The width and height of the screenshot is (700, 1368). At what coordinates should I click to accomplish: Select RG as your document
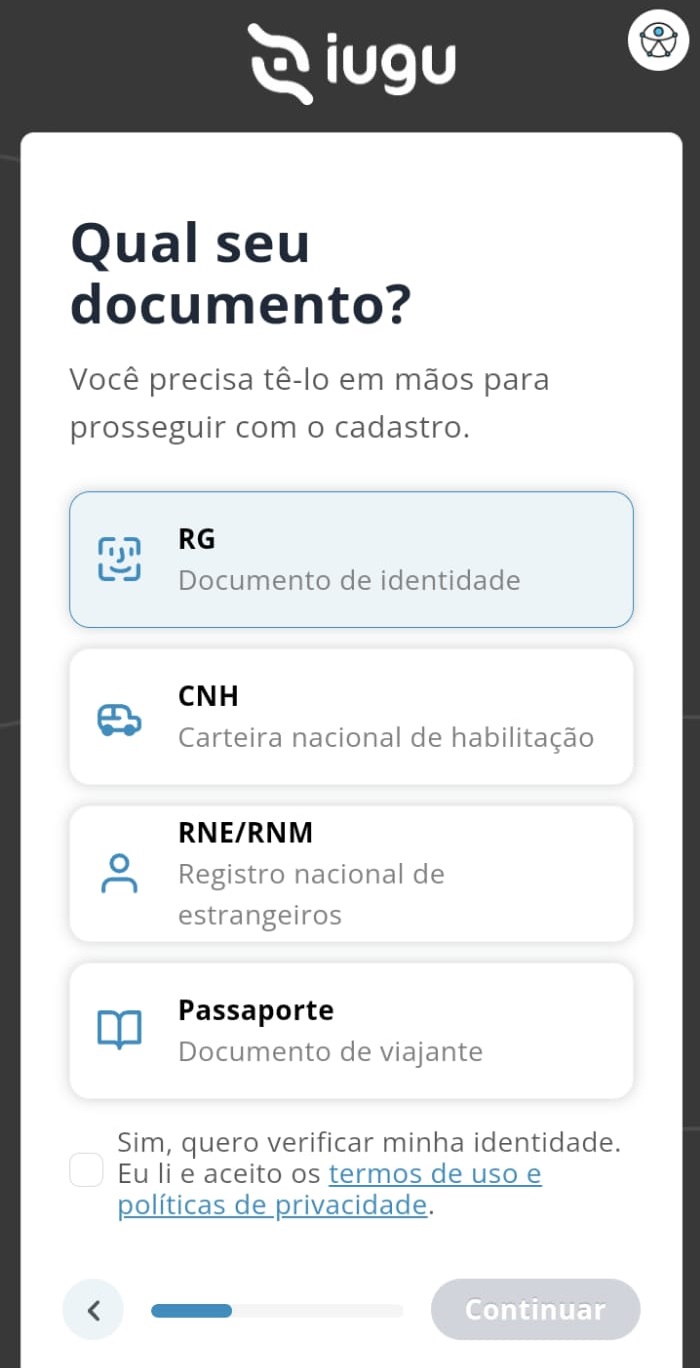coord(351,560)
